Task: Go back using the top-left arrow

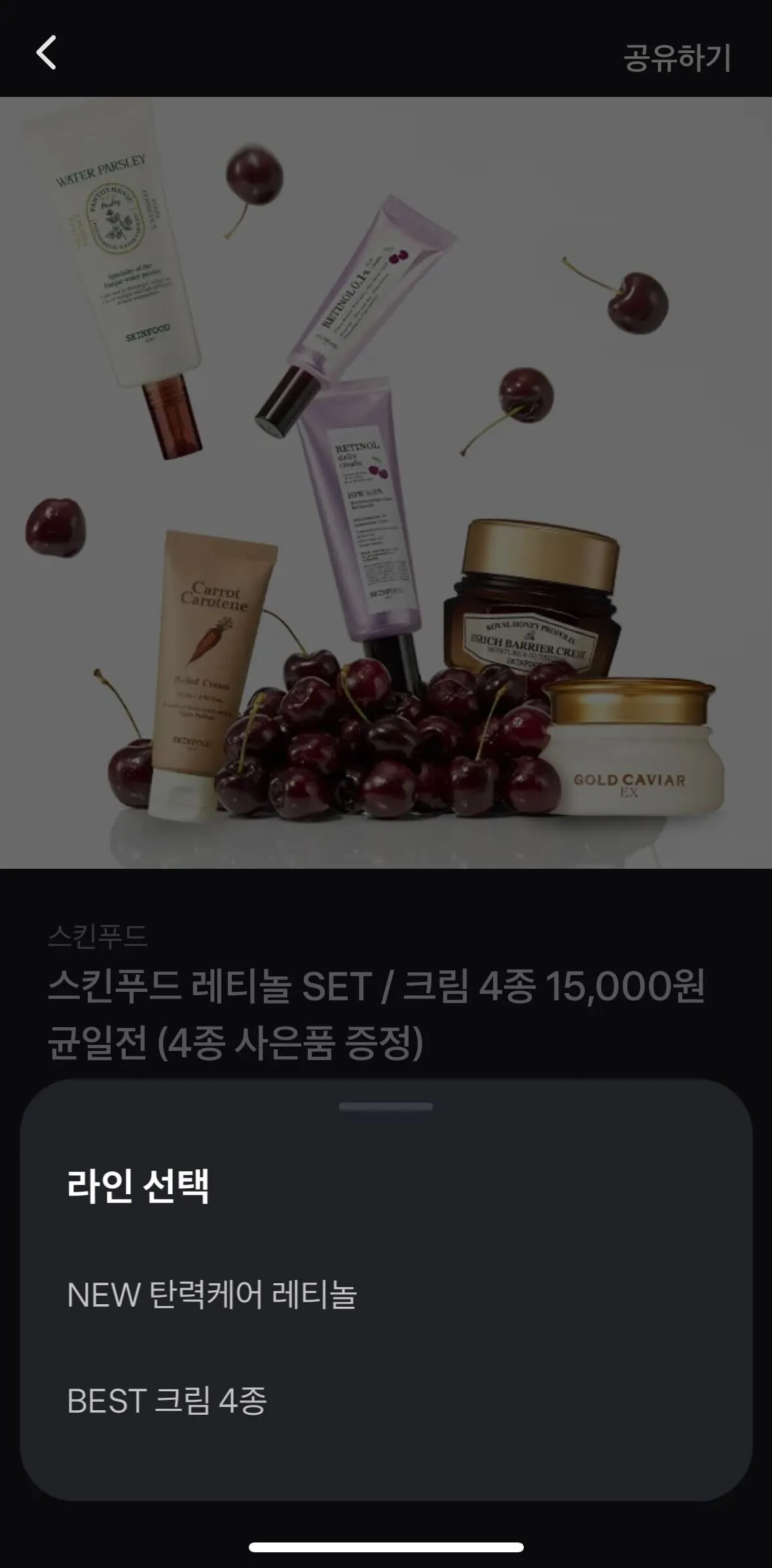Action: (46, 52)
